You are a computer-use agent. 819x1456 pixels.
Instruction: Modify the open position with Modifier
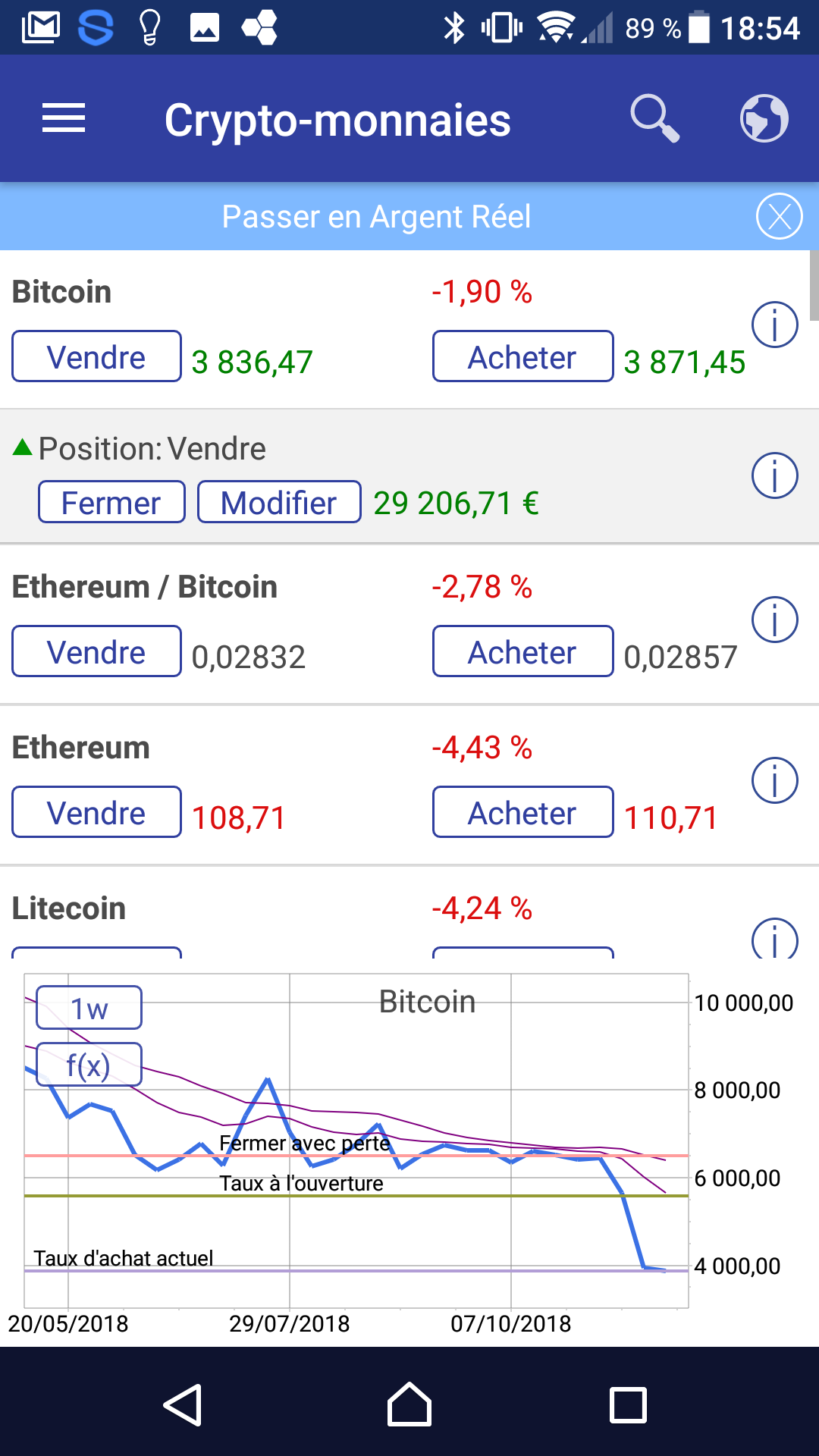click(x=279, y=502)
